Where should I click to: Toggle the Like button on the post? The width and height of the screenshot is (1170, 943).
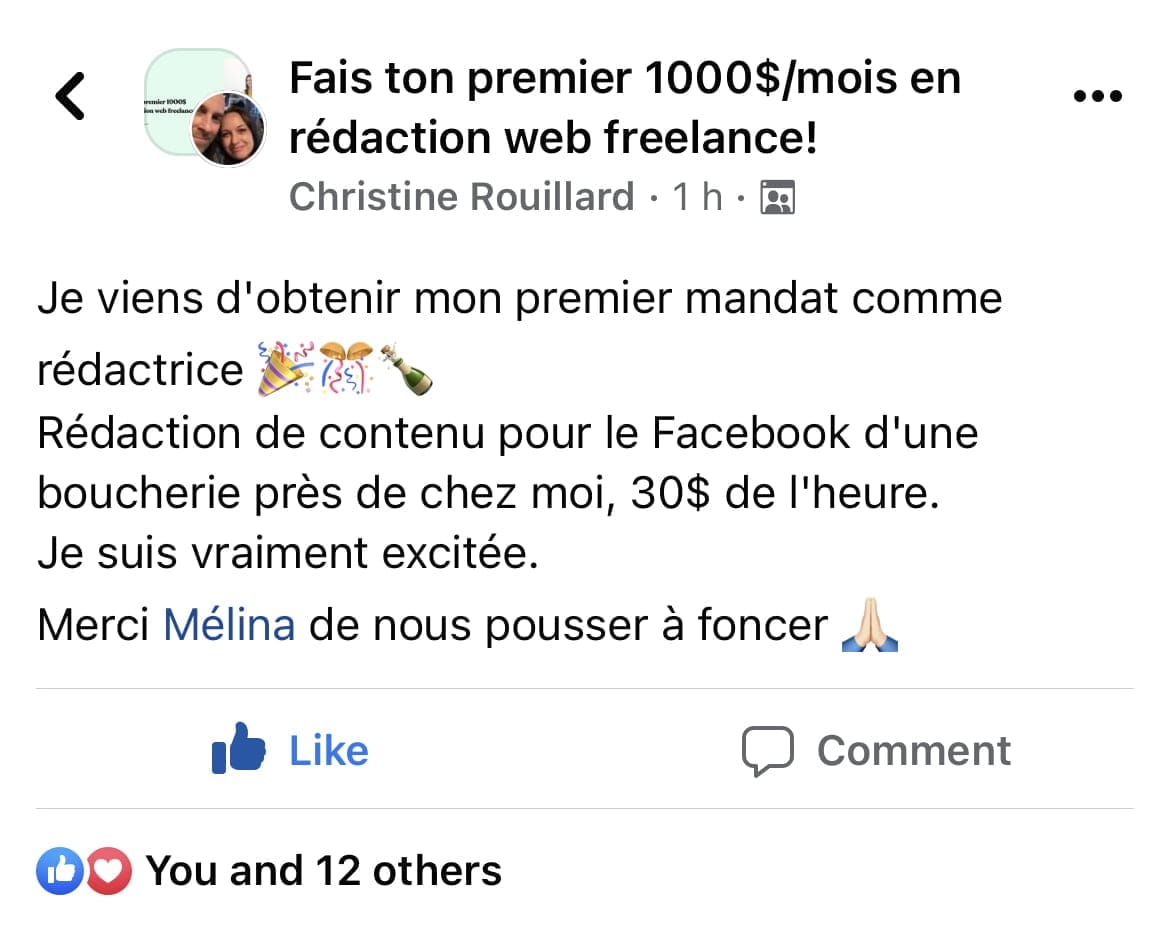pos(291,750)
